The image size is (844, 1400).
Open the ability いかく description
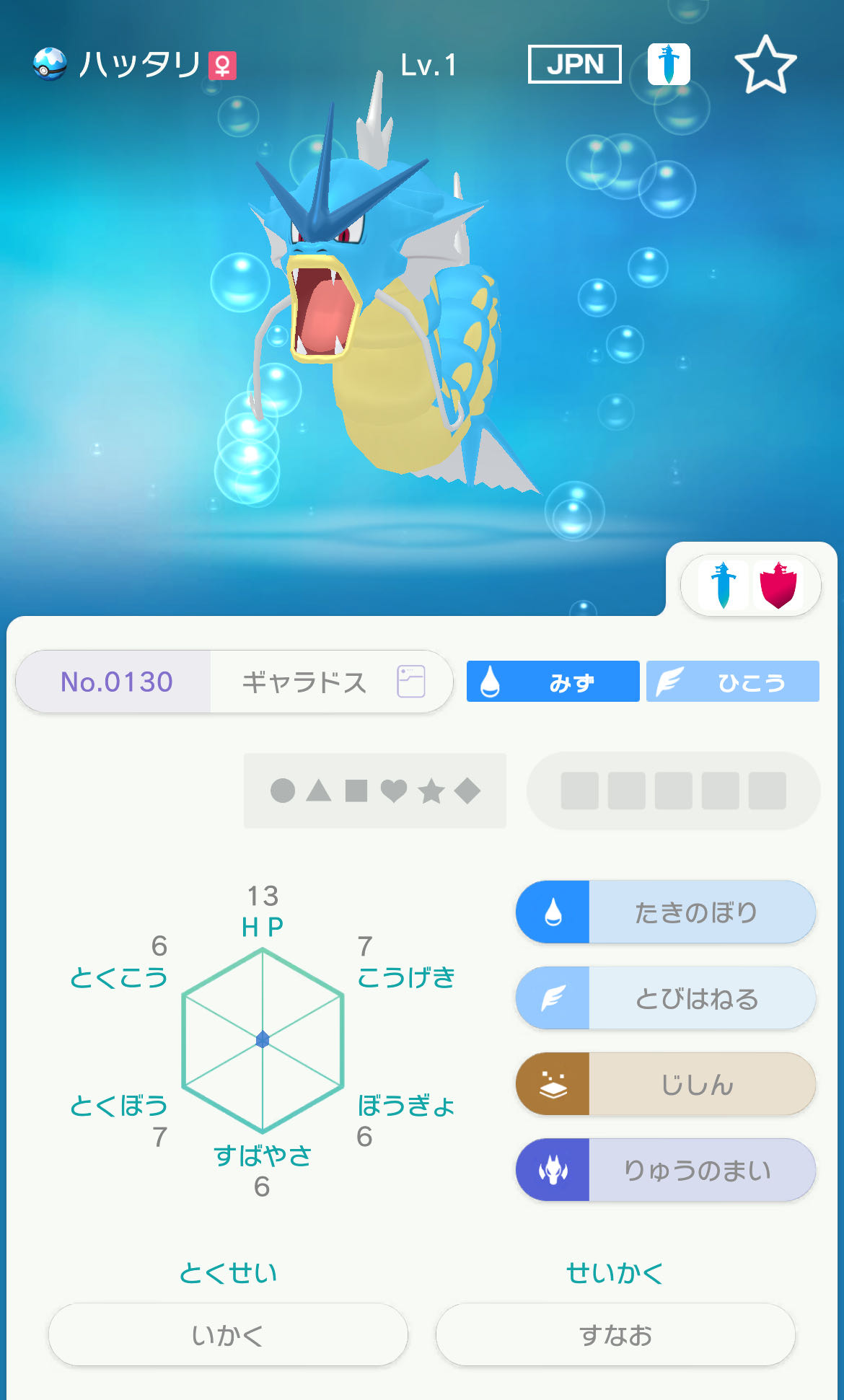point(228,1335)
